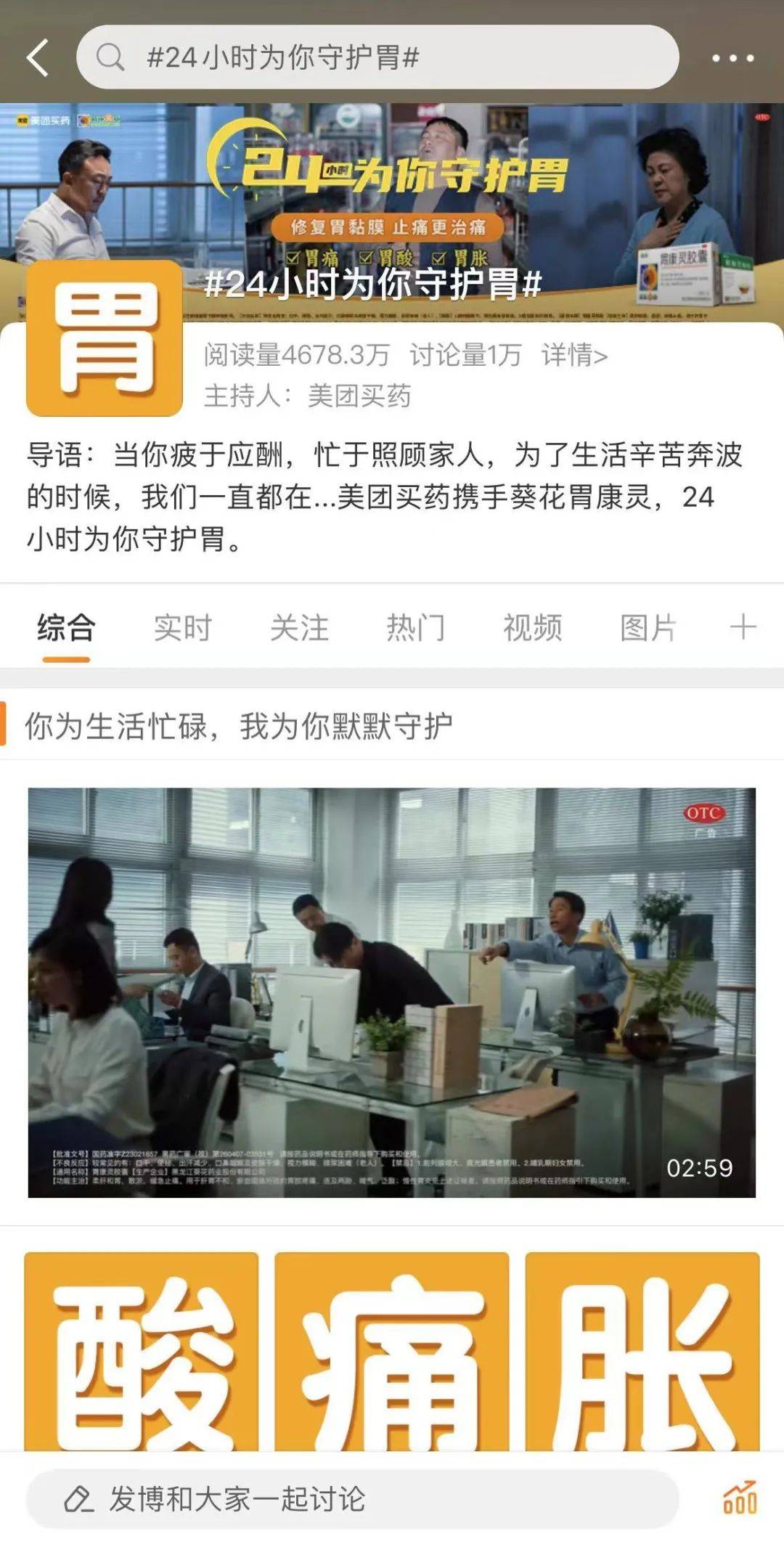784x1547 pixels.
Task: Switch to the 关注 tab
Action: 299,628
